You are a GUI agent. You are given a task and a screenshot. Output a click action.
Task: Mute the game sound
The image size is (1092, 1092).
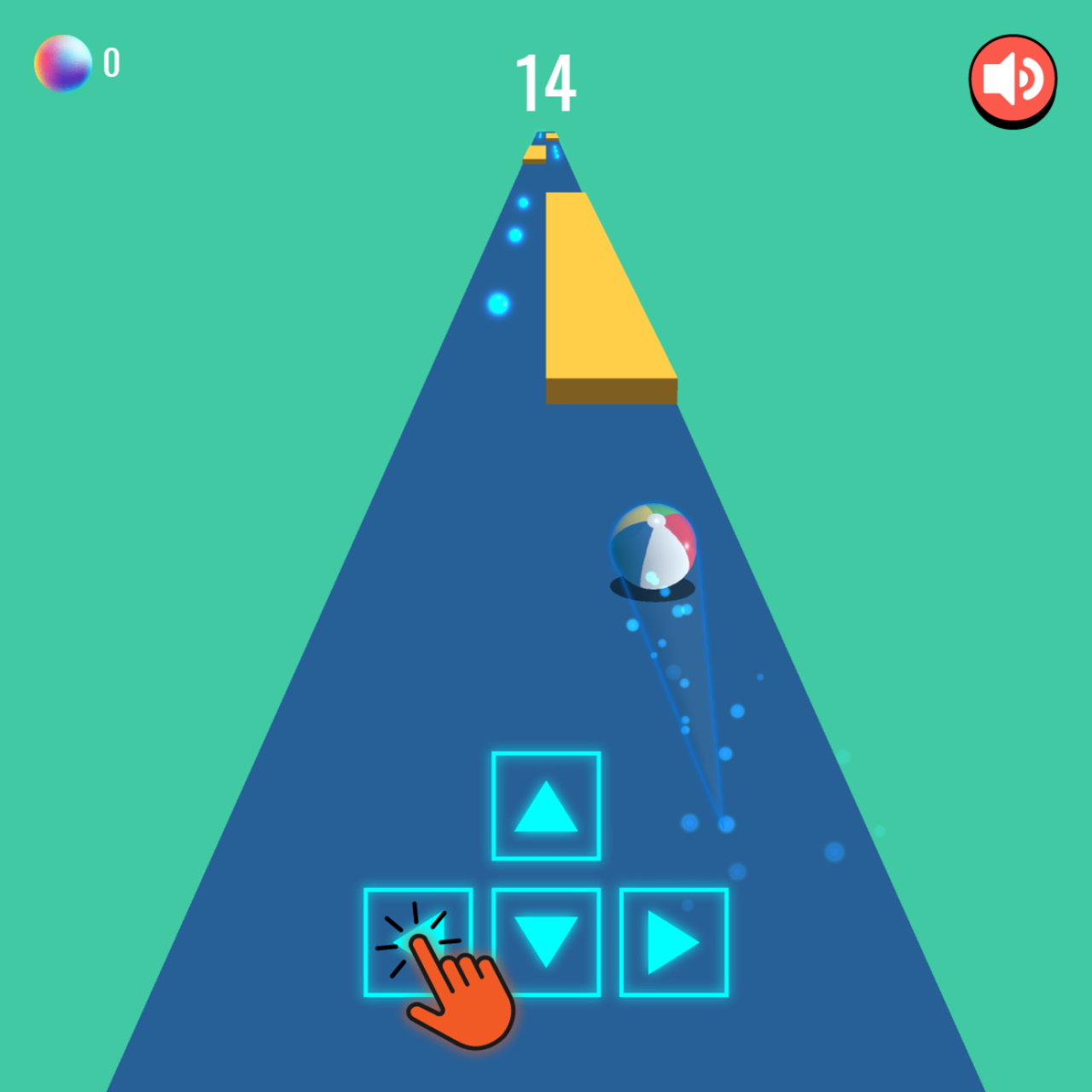(1013, 80)
